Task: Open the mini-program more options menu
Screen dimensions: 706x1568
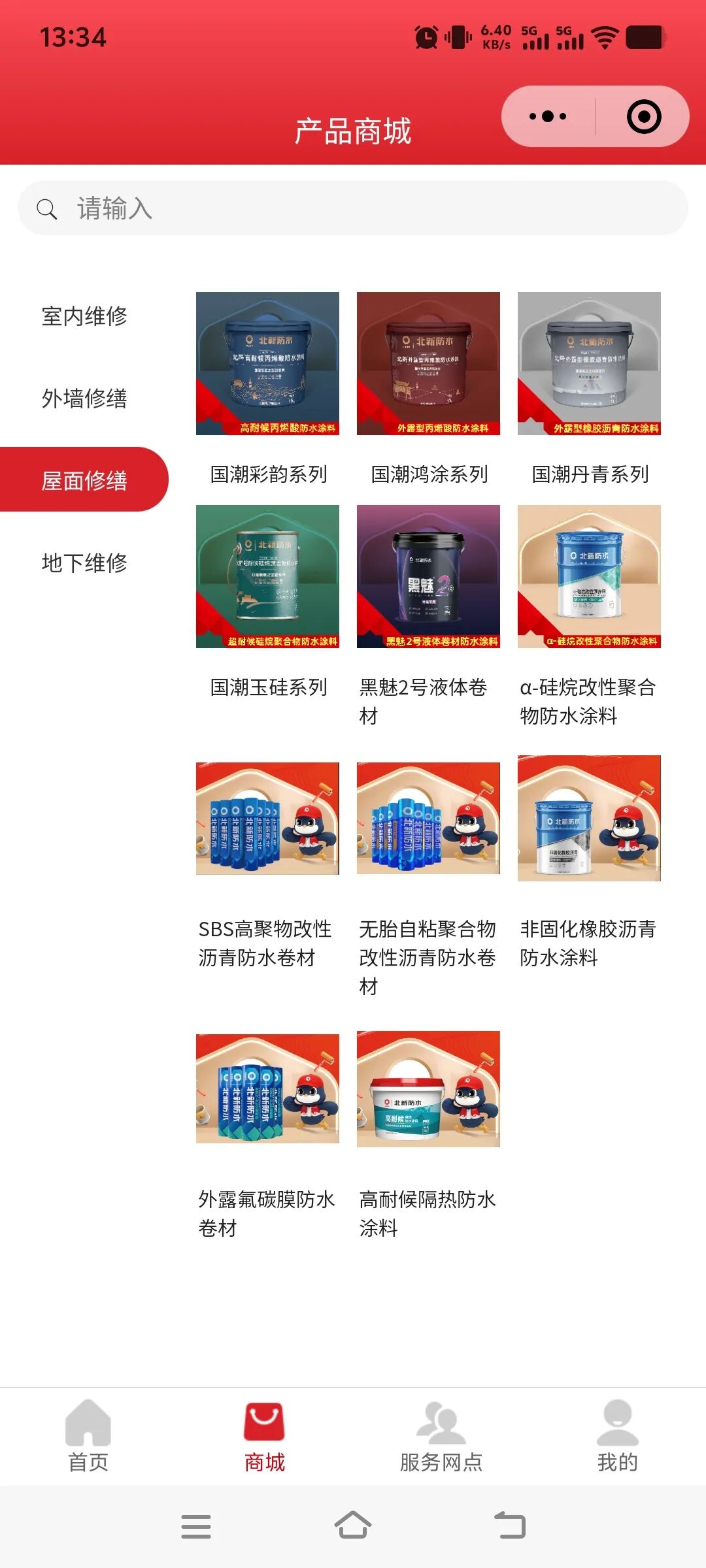Action: 548,117
